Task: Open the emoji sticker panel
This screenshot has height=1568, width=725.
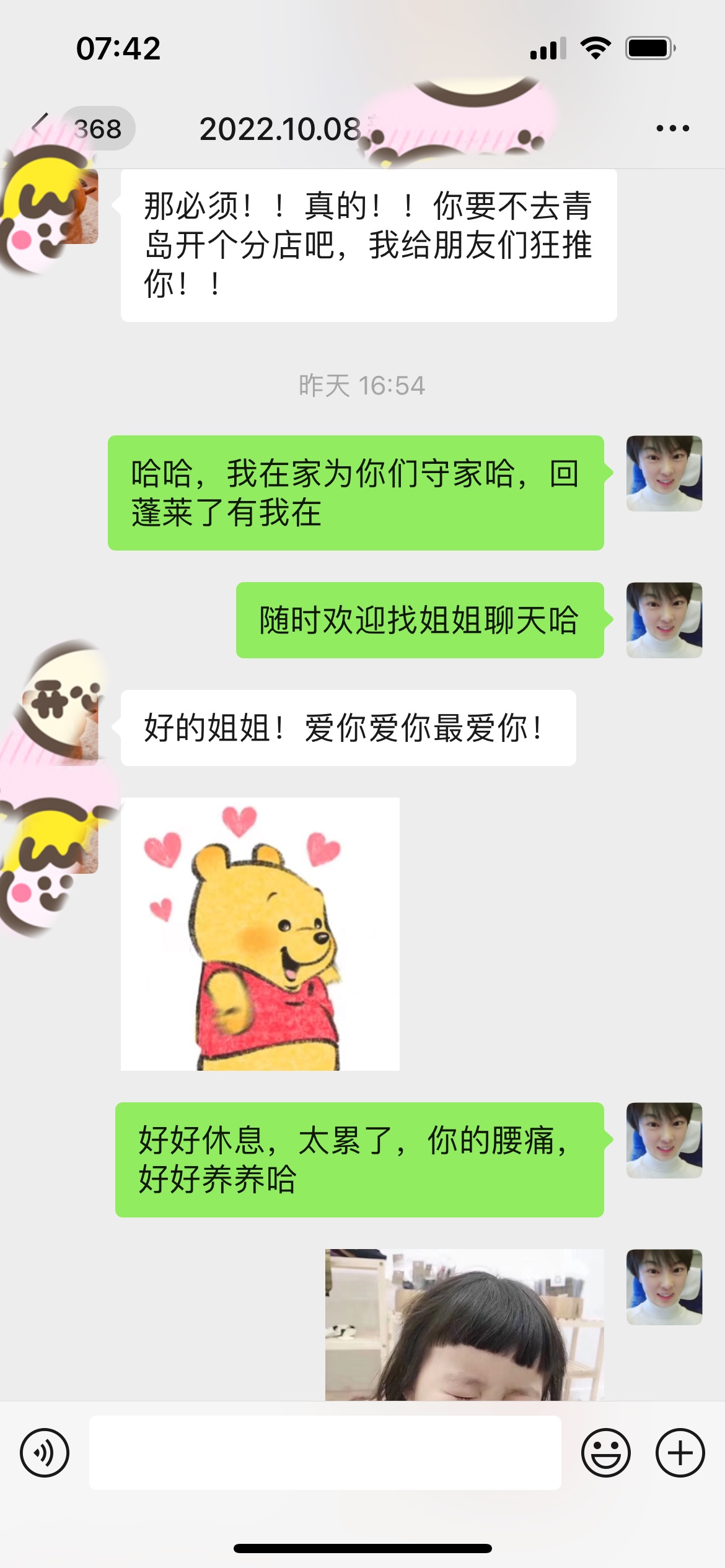Action: (x=605, y=1453)
